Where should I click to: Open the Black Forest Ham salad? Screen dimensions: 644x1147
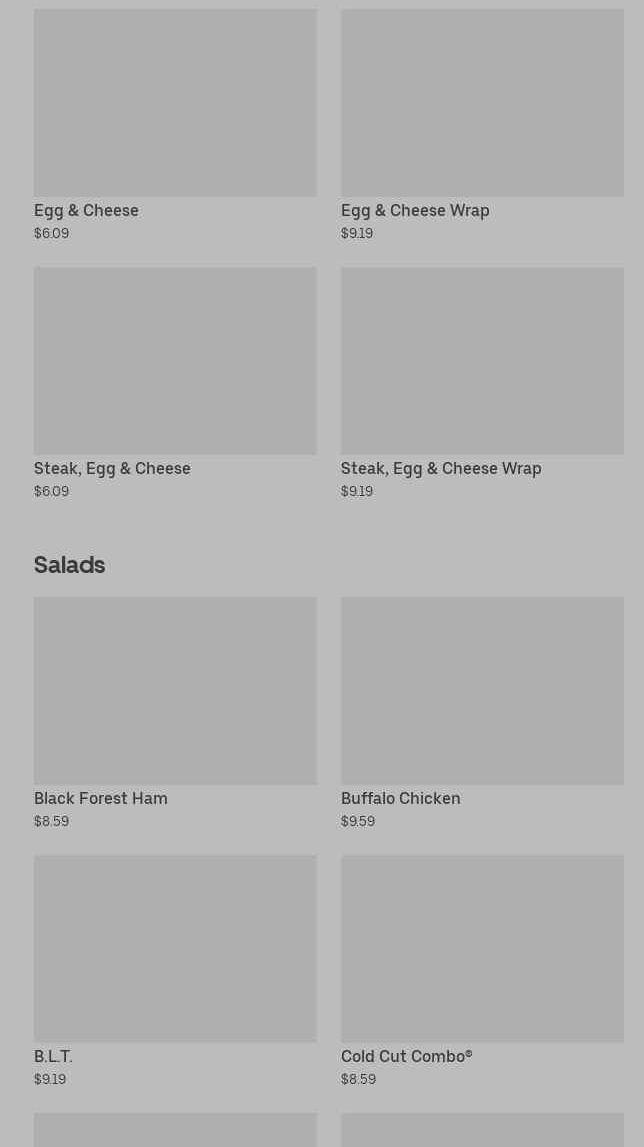[175, 692]
